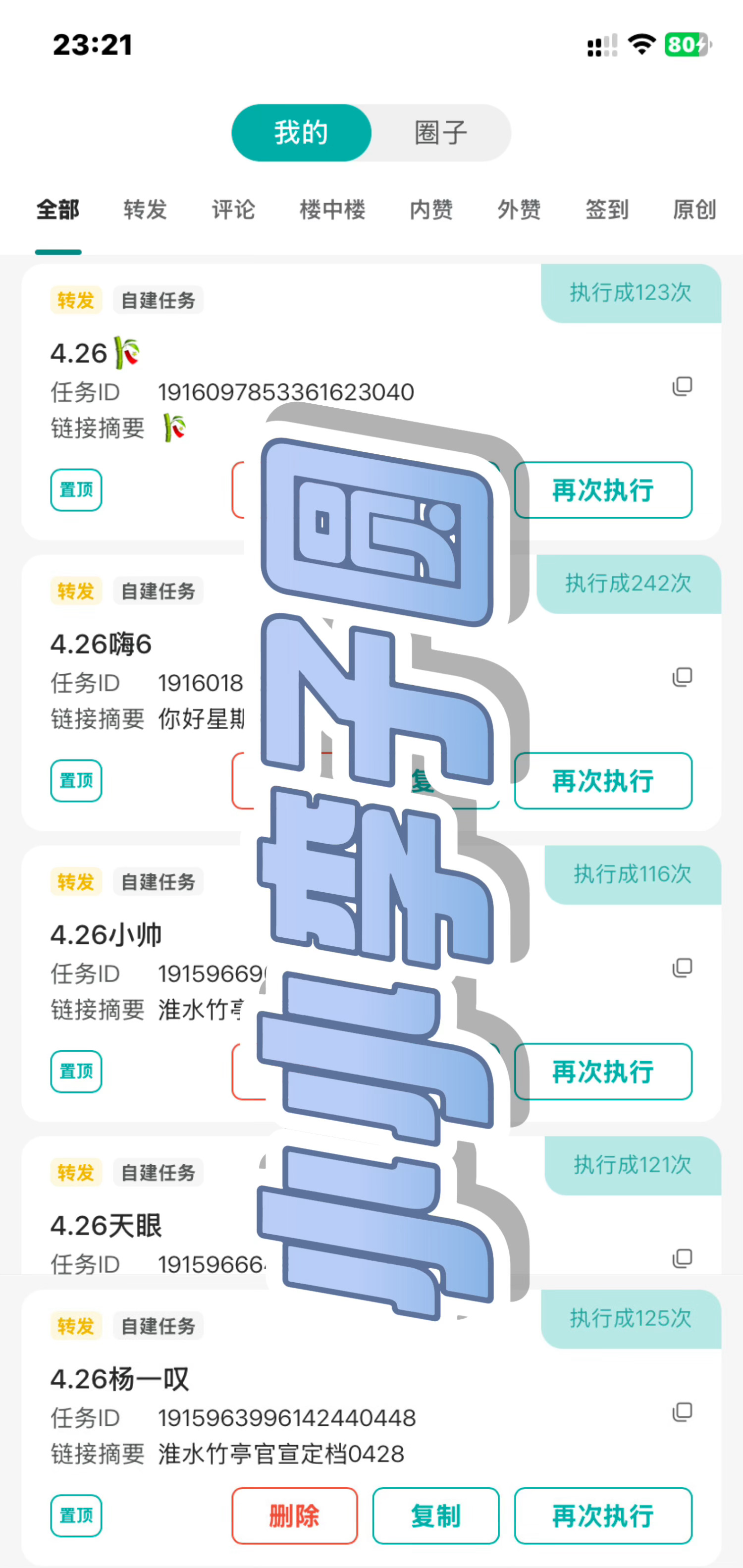This screenshot has width=743, height=1568.
Task: Delete the 4.26杨一叹 task with 删除
Action: pyautogui.click(x=295, y=1515)
